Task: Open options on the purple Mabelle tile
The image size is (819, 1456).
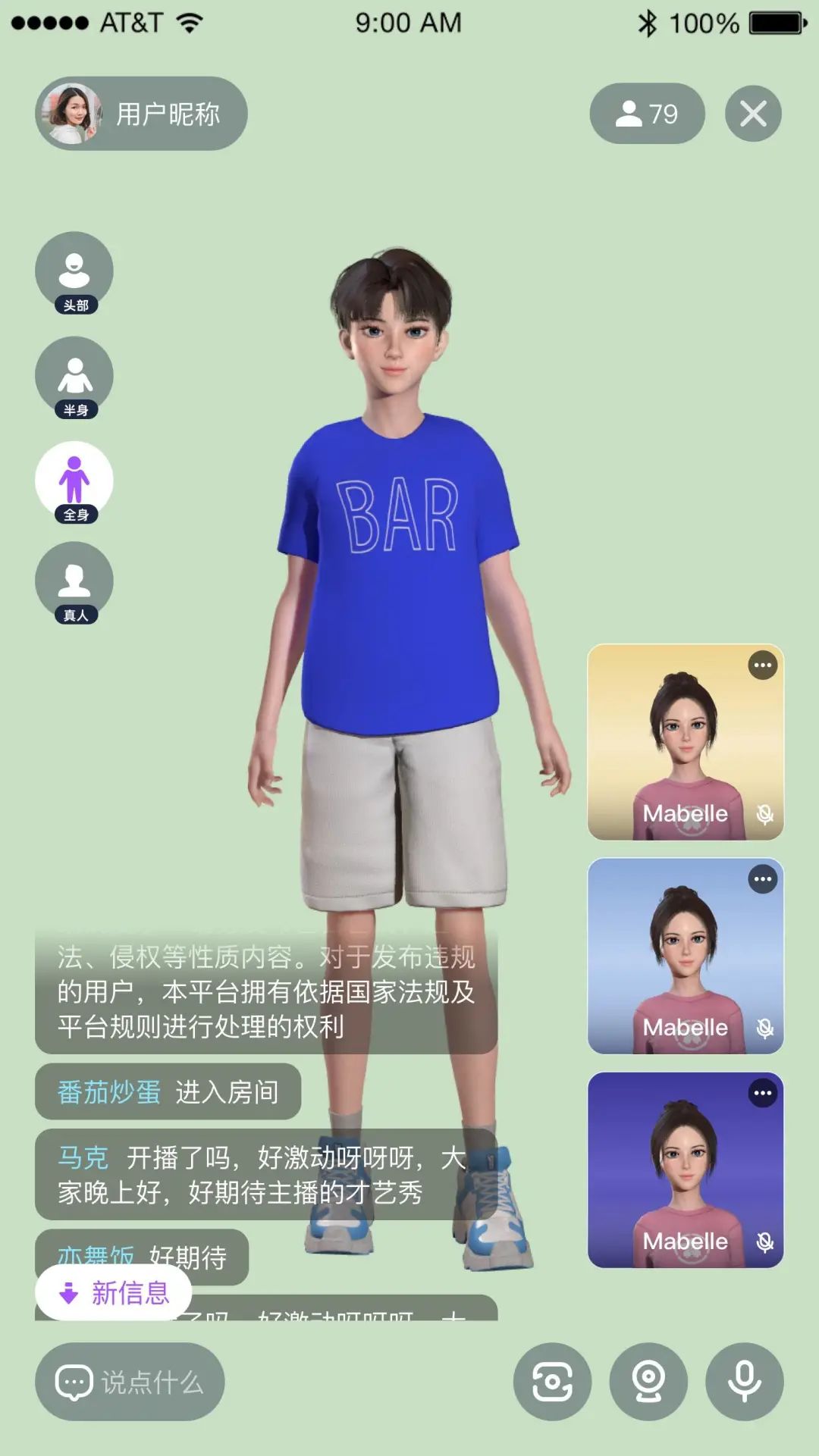Action: pyautogui.click(x=762, y=1093)
